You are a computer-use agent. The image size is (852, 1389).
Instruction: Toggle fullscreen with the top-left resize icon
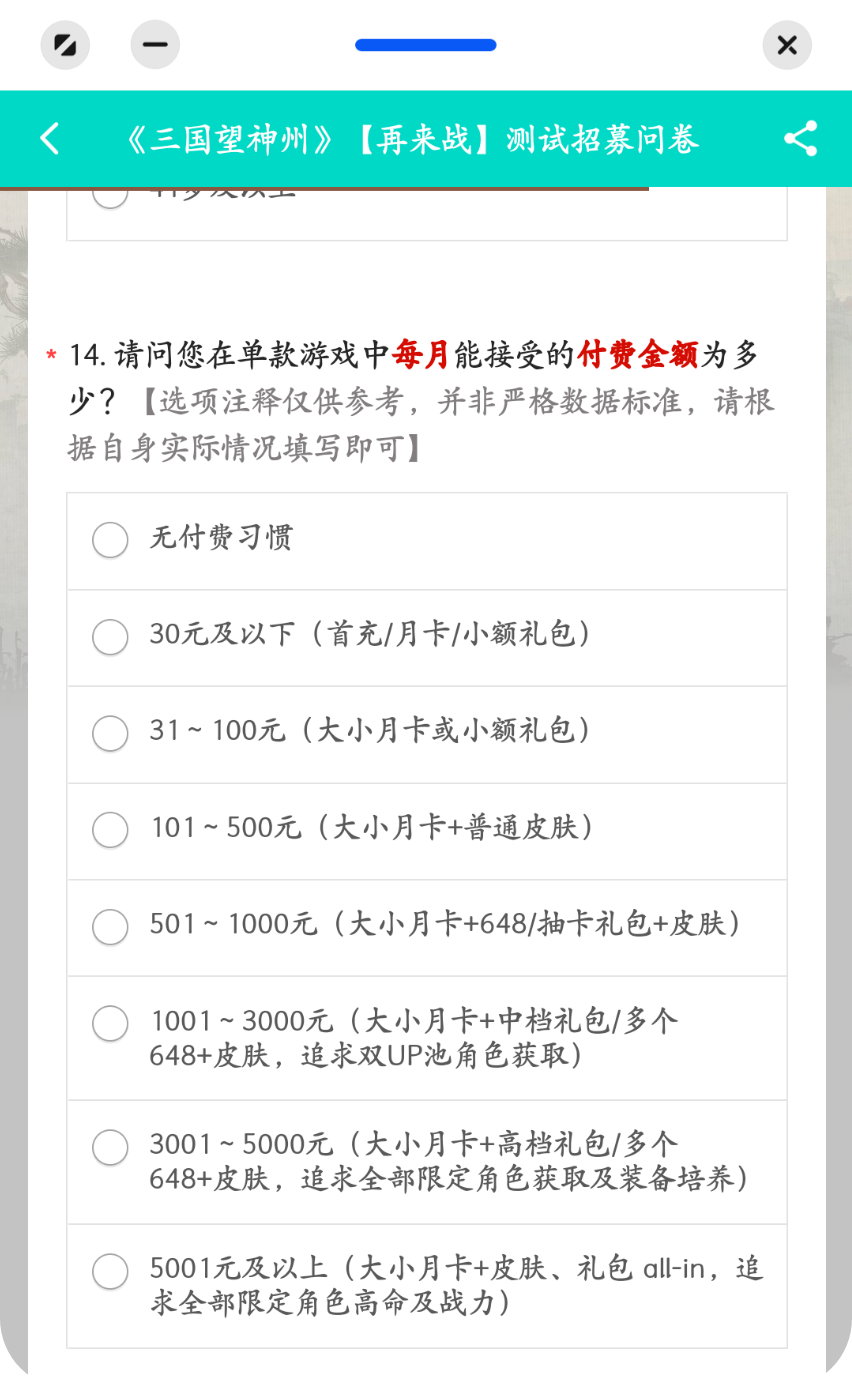pos(65,45)
